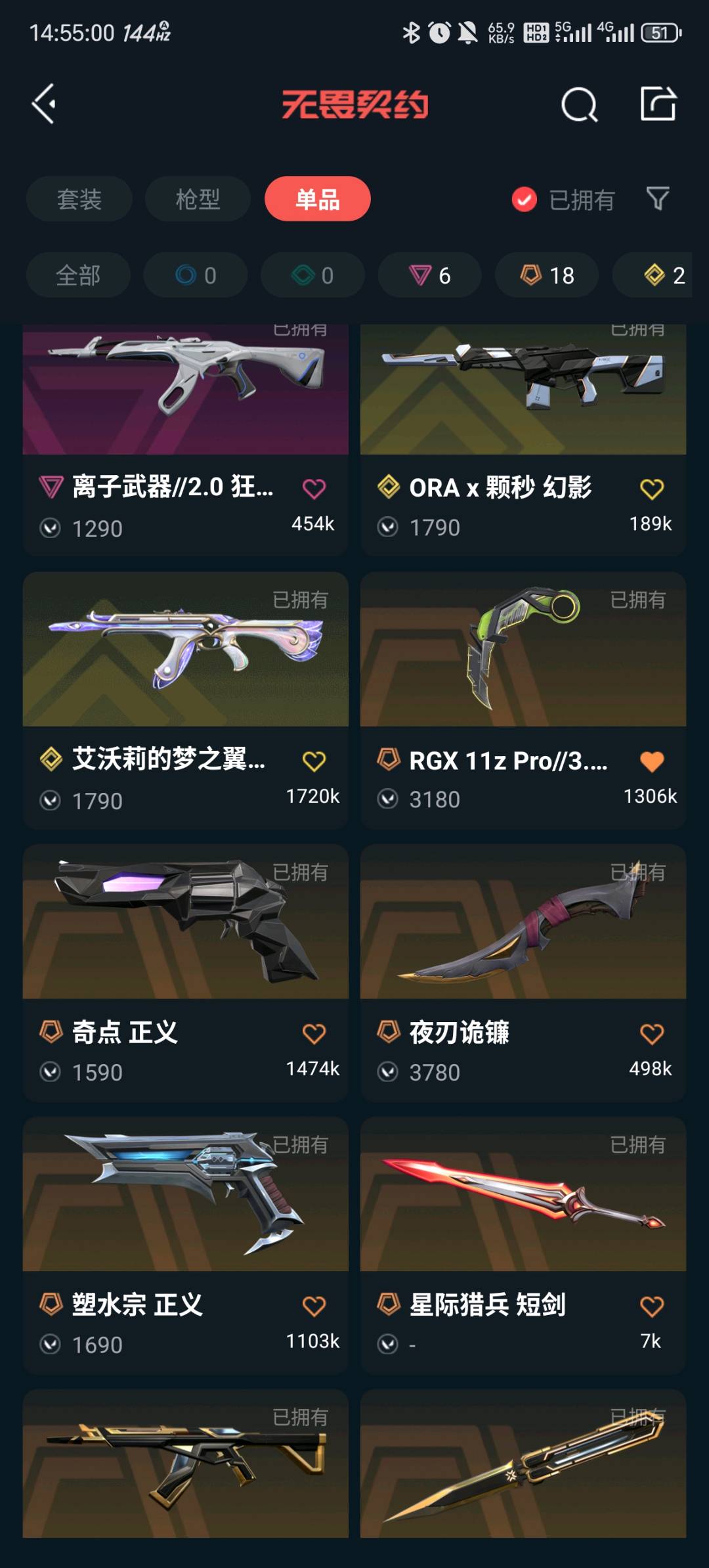Filter by the orange tier chip with 18
The image size is (709, 1568).
547,275
